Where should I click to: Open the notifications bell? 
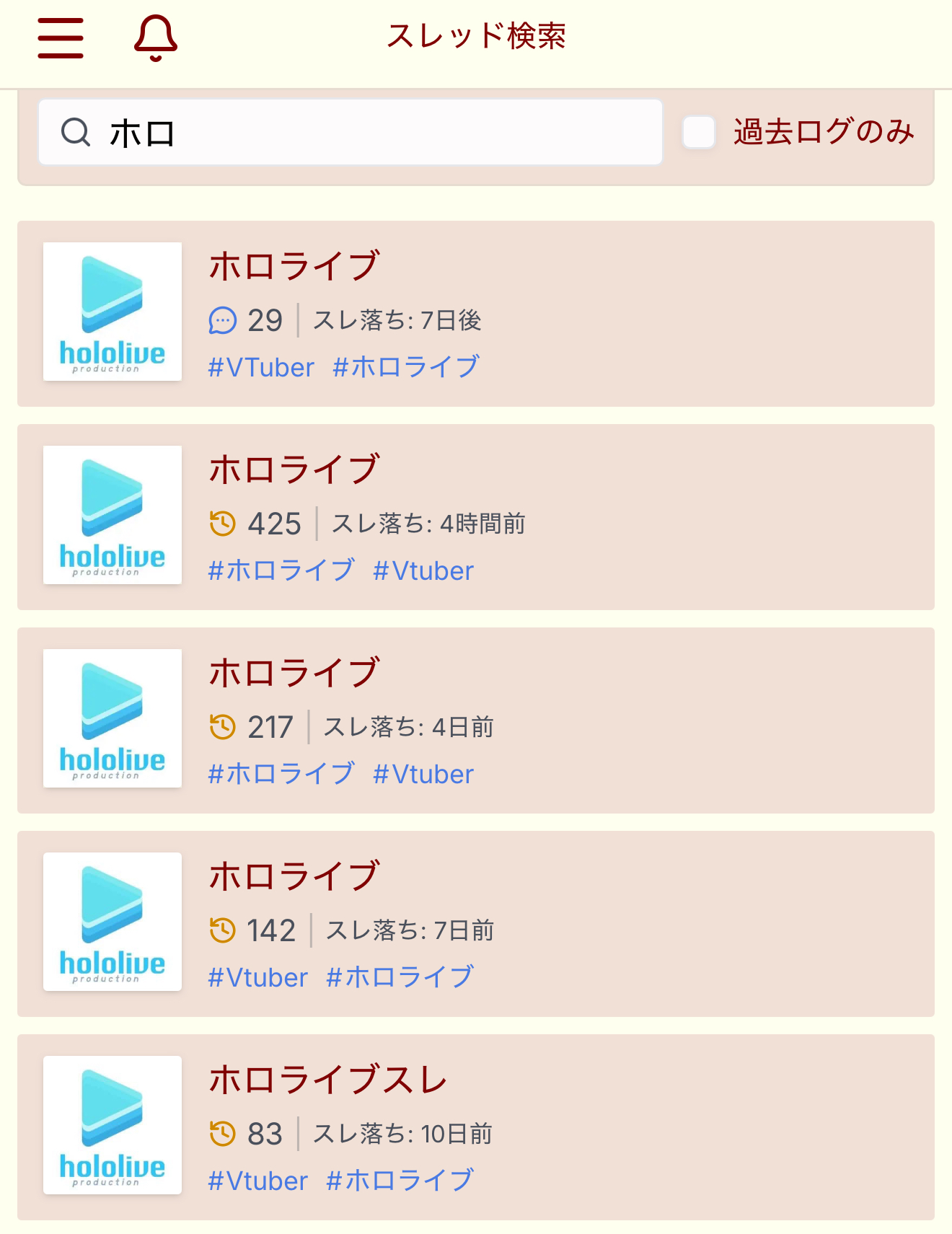pos(155,38)
